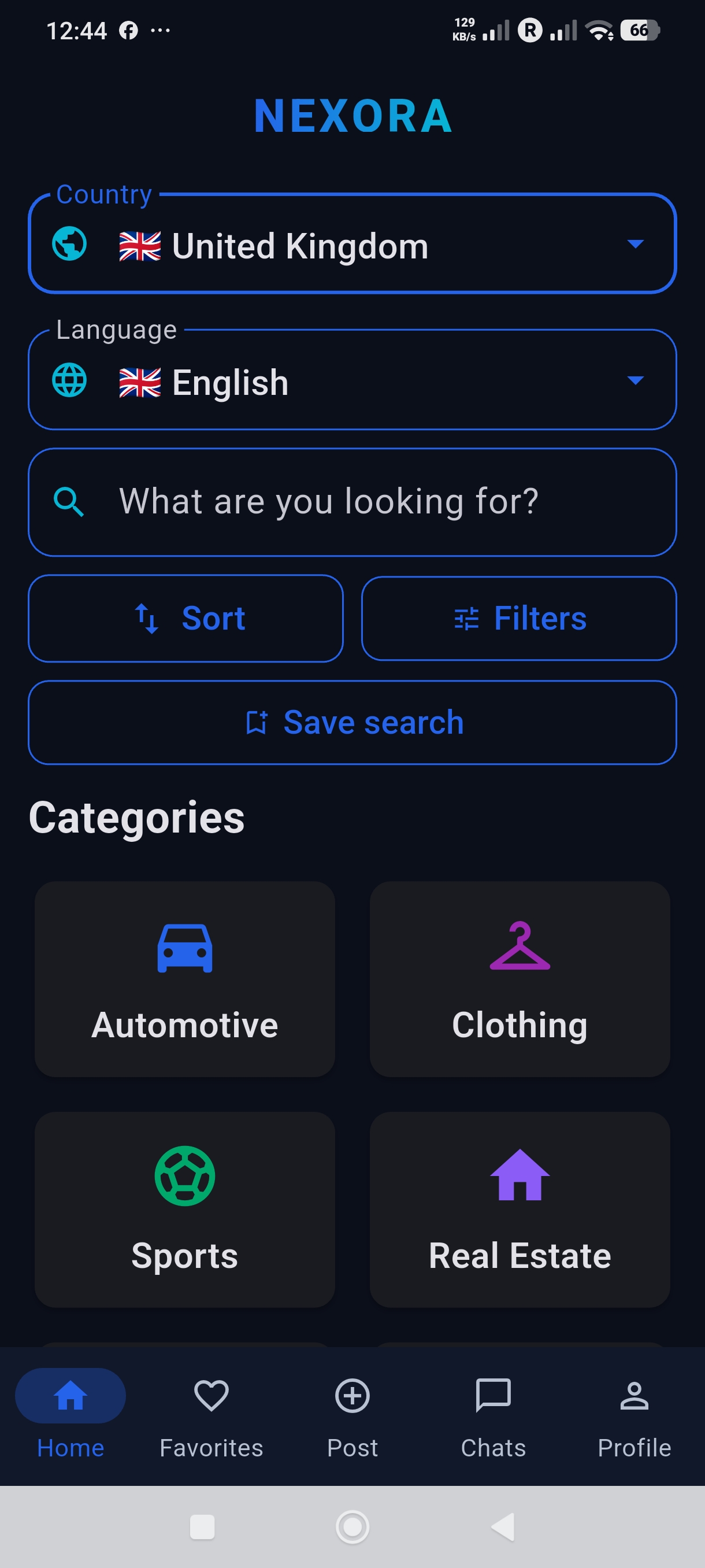View the Real Estate category
The height and width of the screenshot is (1568, 705).
(520, 1210)
